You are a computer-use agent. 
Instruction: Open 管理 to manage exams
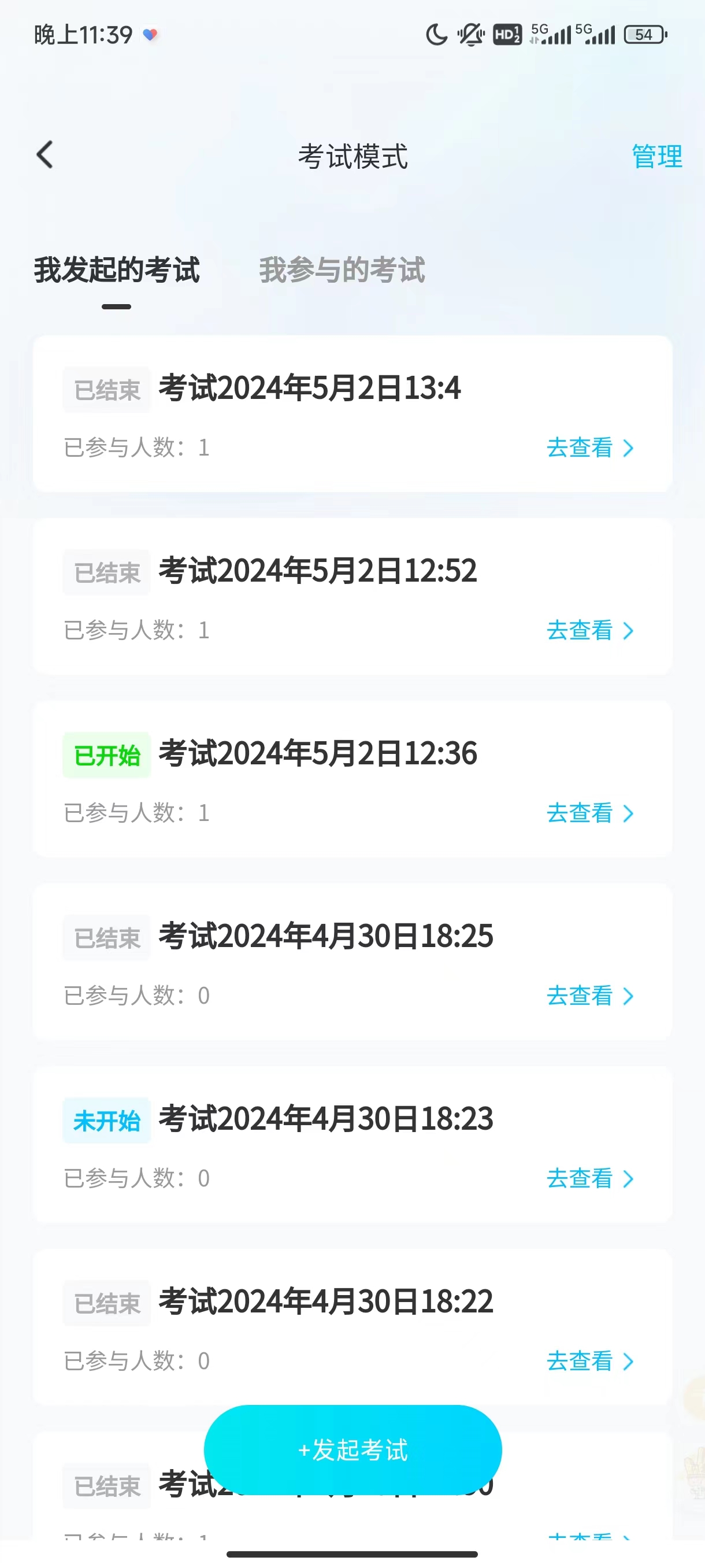[x=656, y=157]
